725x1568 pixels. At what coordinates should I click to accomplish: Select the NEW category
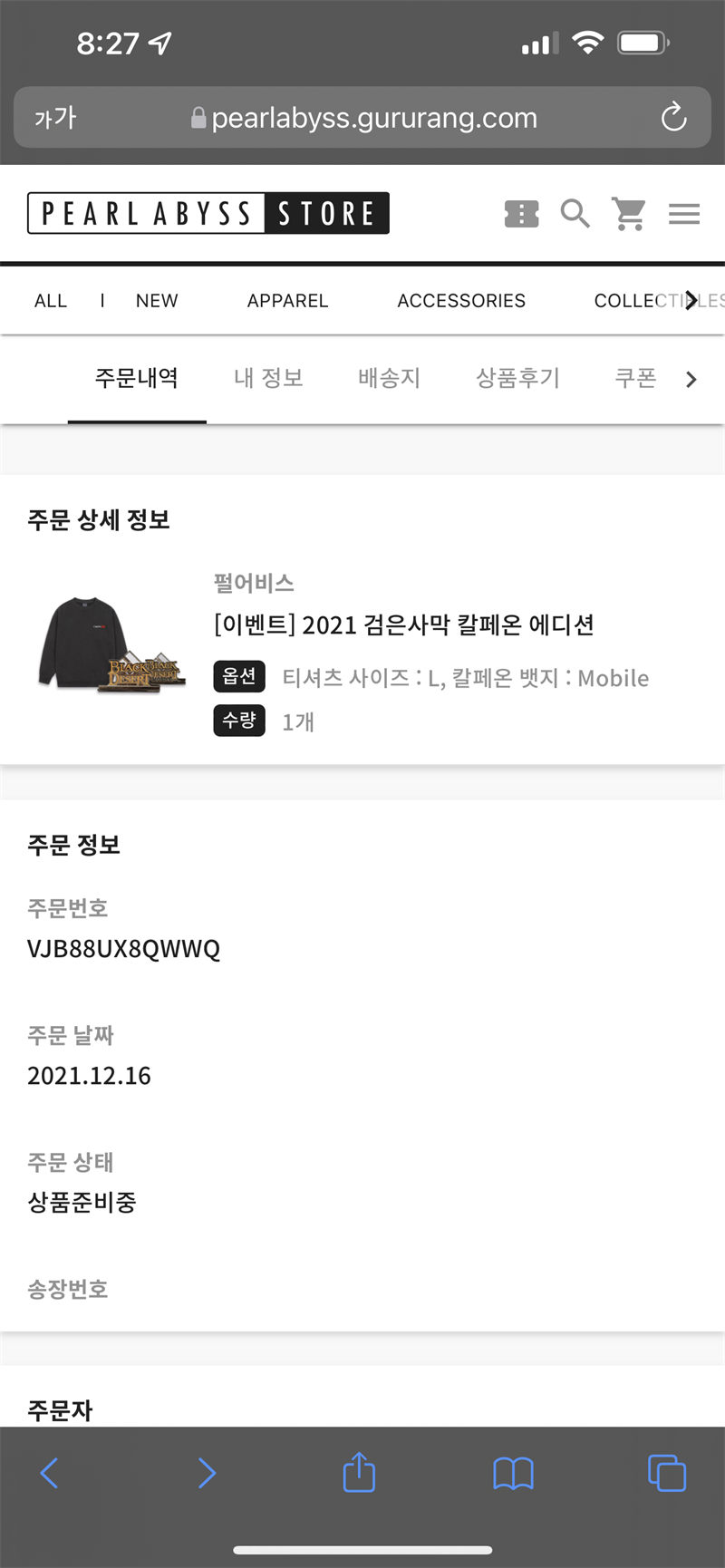[157, 301]
